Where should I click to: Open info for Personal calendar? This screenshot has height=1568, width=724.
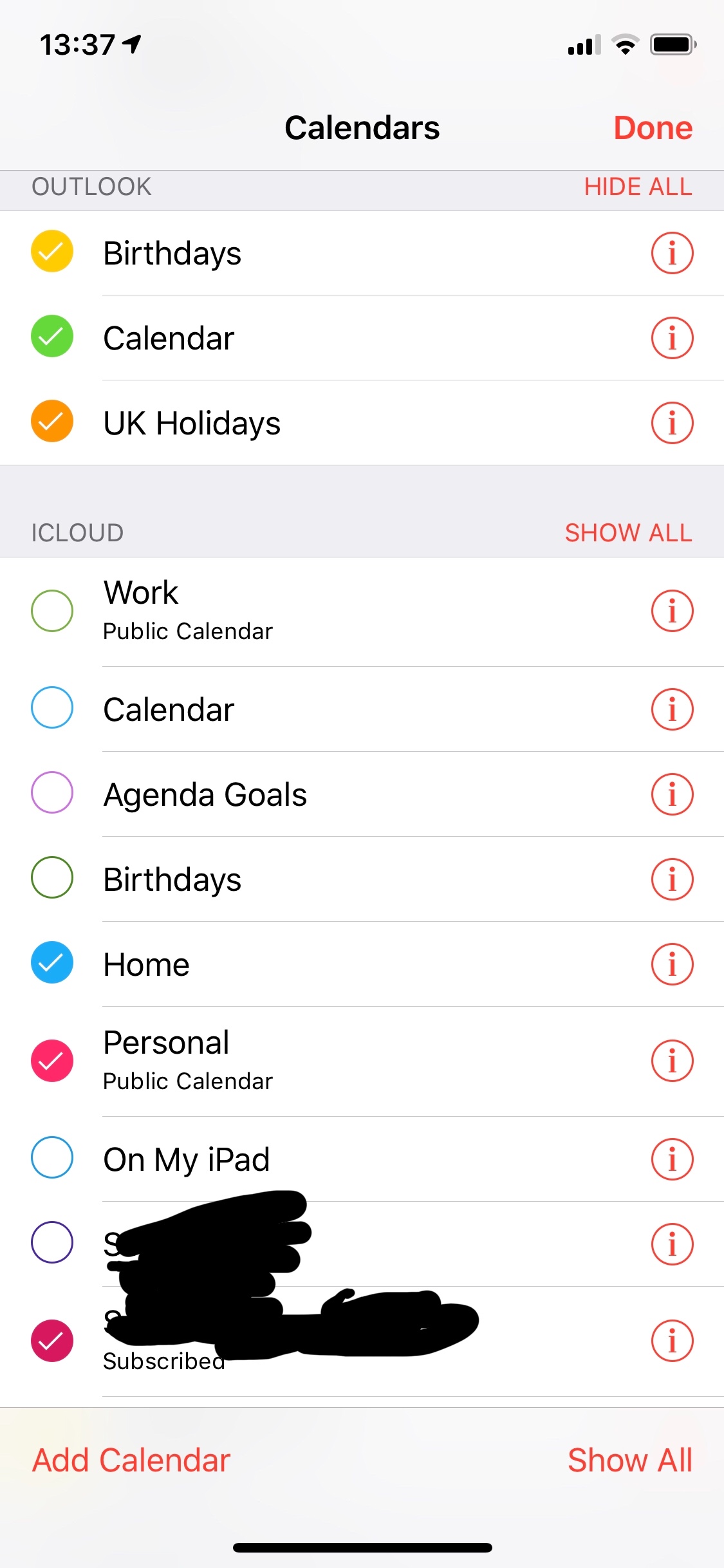coord(672,1061)
